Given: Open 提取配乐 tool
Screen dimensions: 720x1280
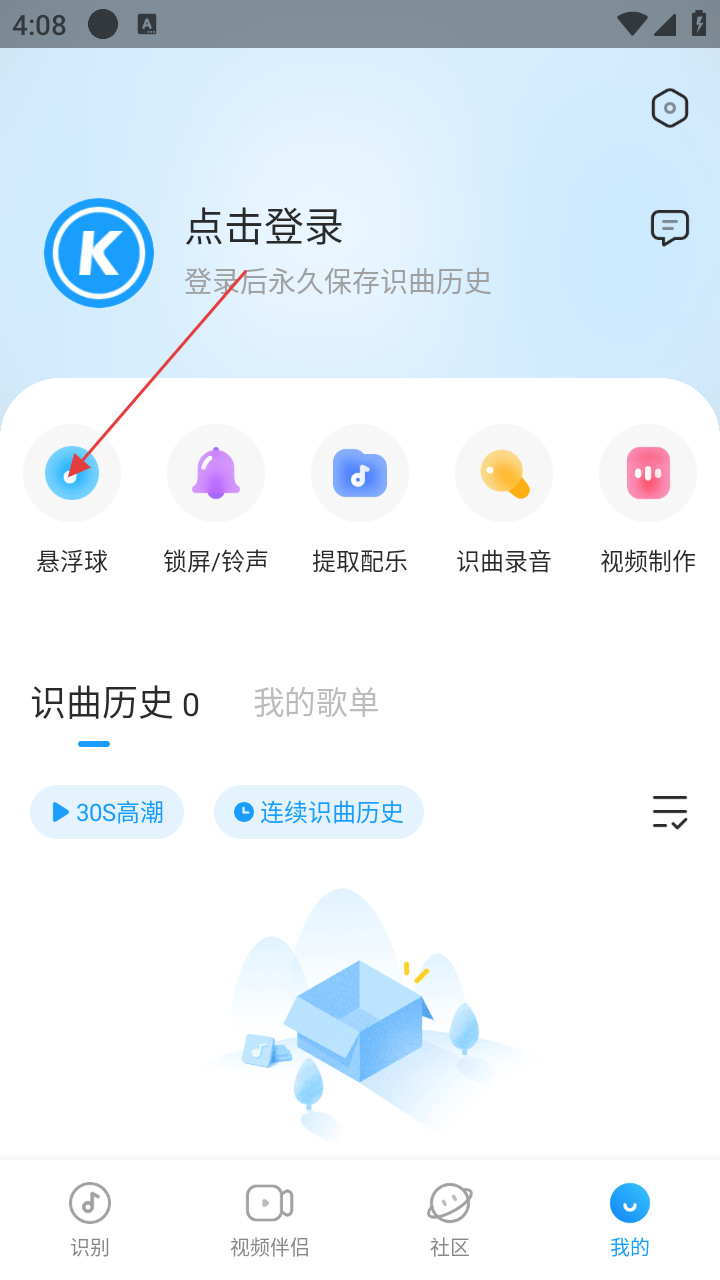Looking at the screenshot, I should [360, 473].
